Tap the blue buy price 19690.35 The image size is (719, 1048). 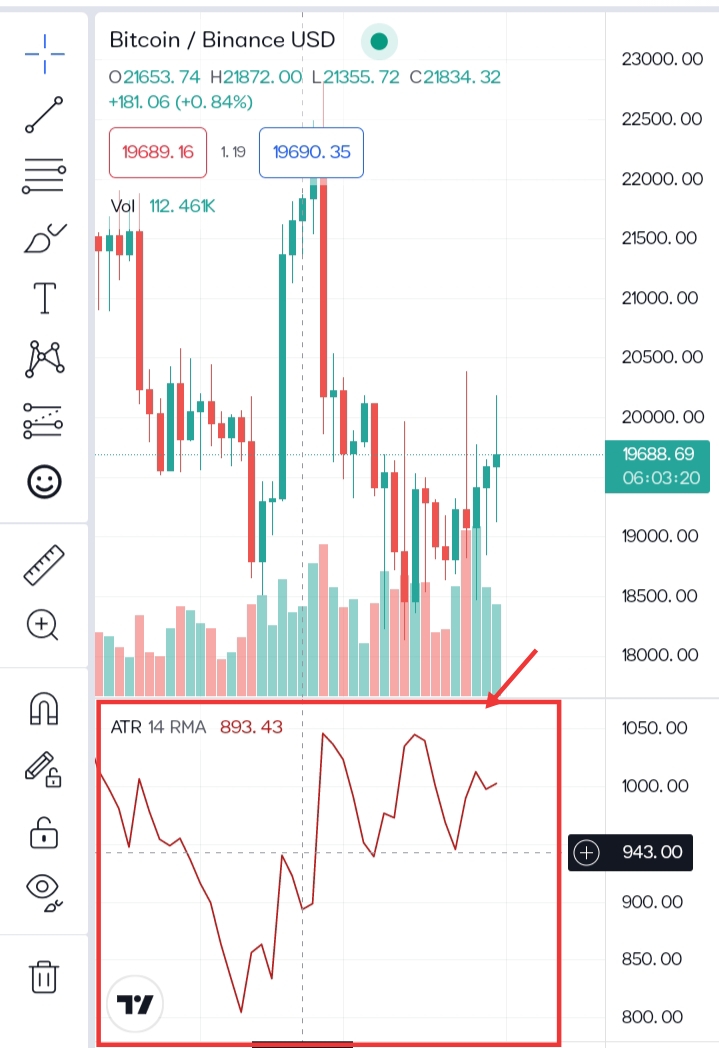point(311,152)
